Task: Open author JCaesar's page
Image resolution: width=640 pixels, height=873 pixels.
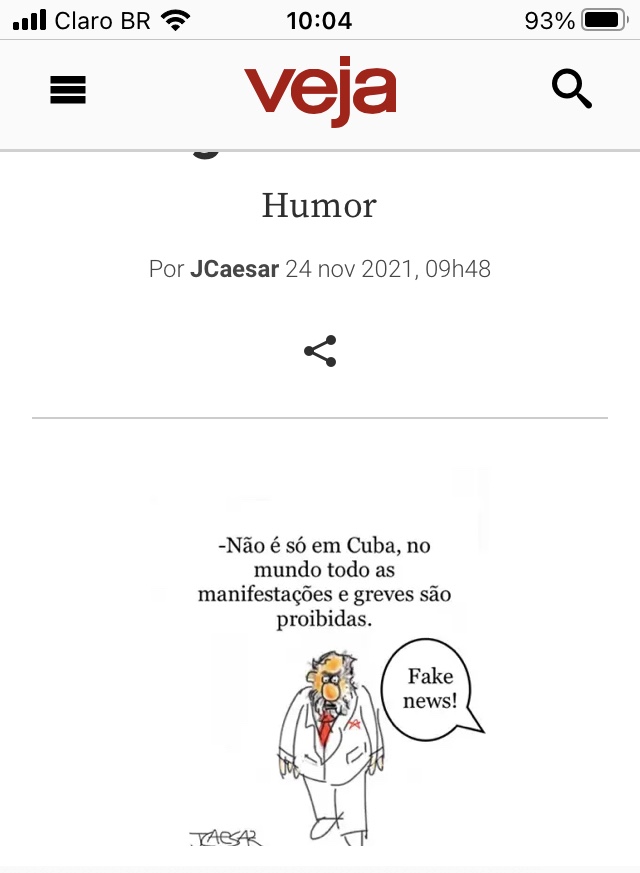Action: [x=234, y=269]
